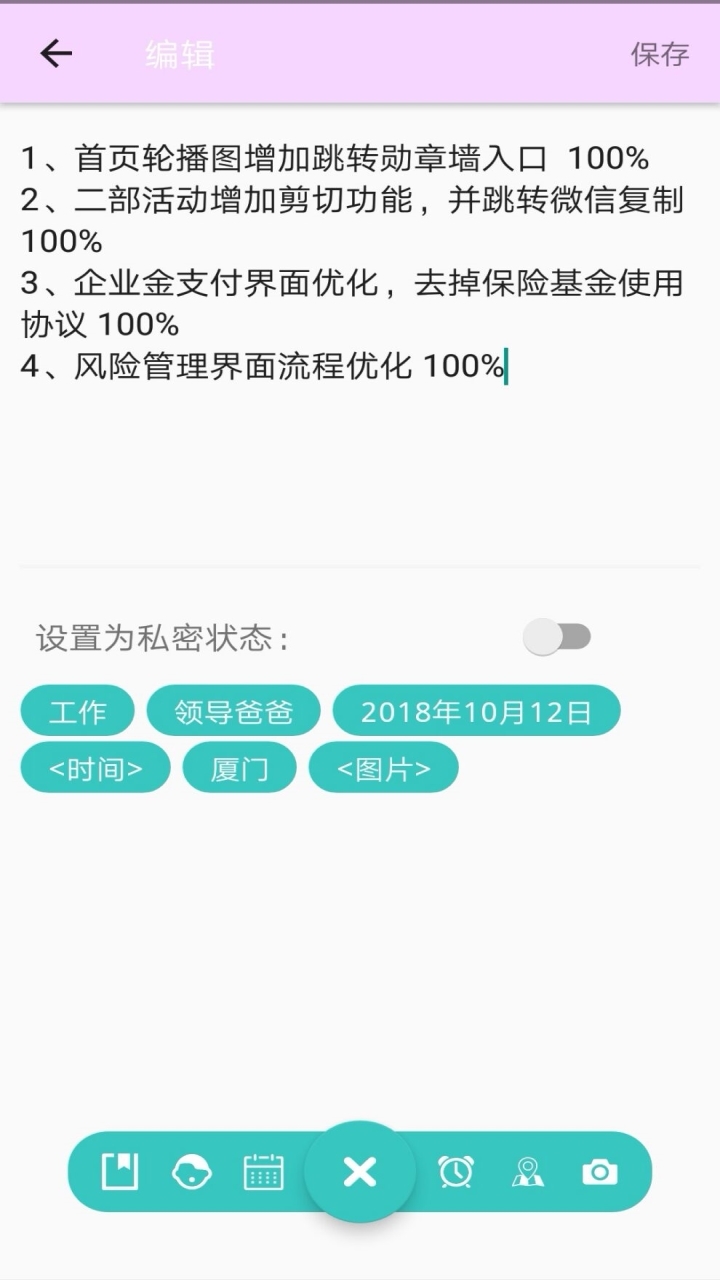Open the 2018年10月12日 date chip

[x=476, y=711]
